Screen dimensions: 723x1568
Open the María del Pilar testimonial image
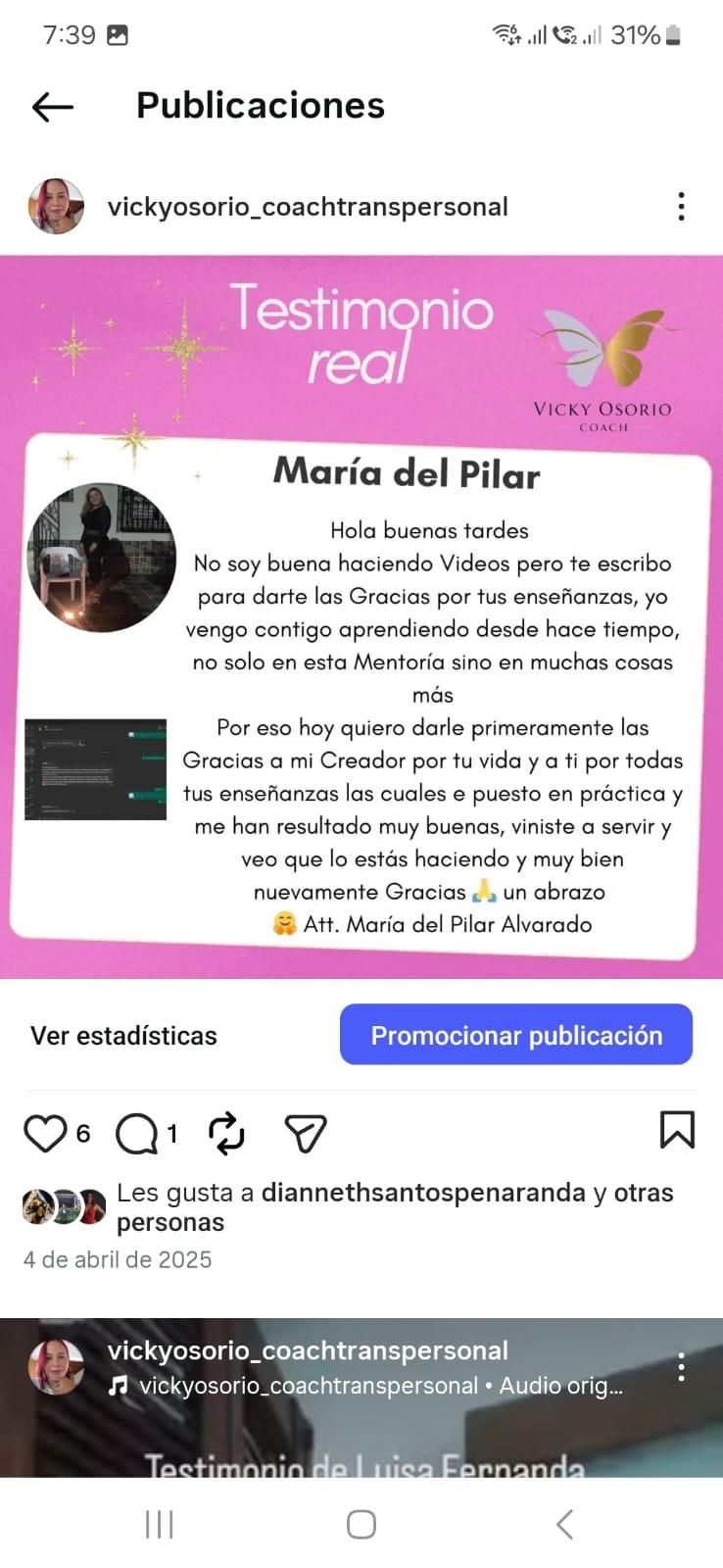click(x=361, y=617)
